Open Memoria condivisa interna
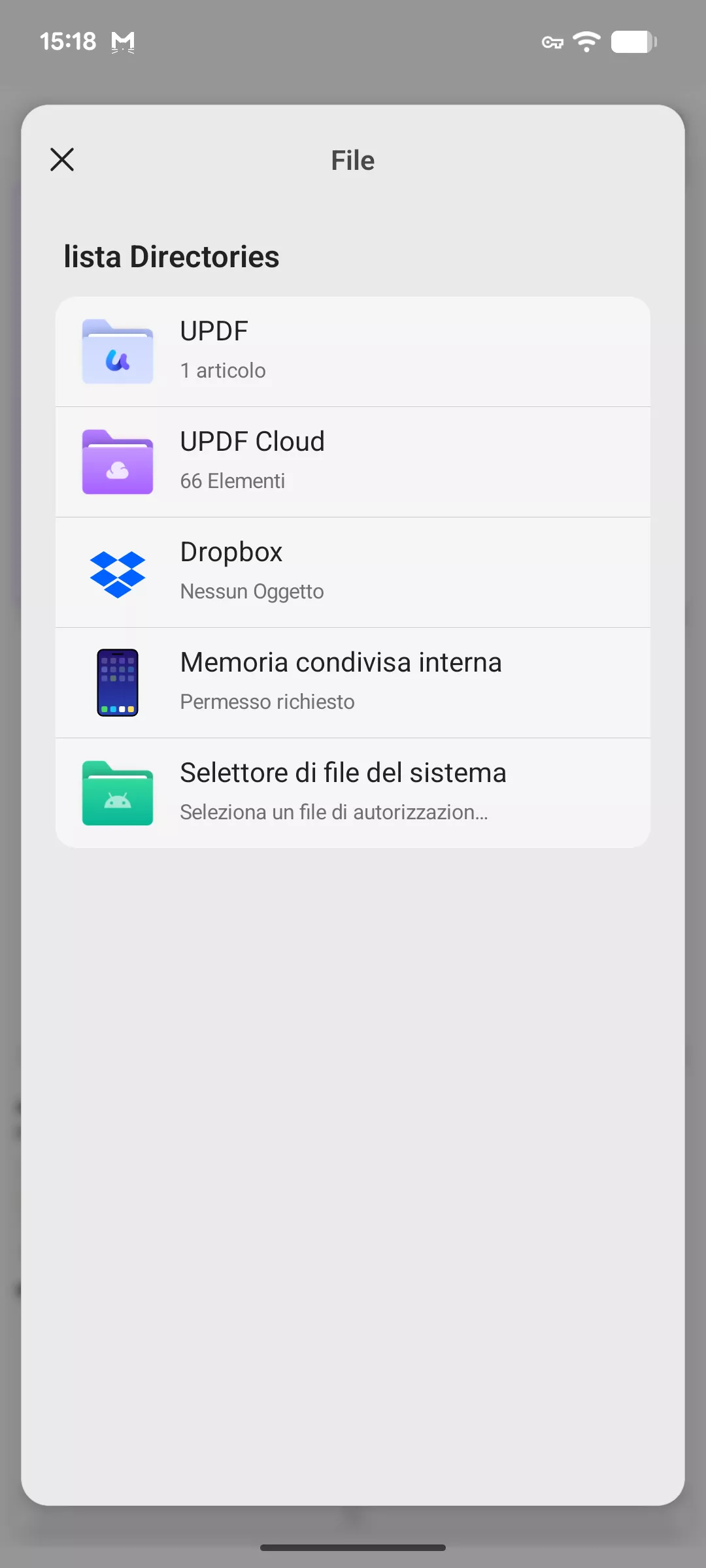This screenshot has height=1568, width=706. pos(353,682)
